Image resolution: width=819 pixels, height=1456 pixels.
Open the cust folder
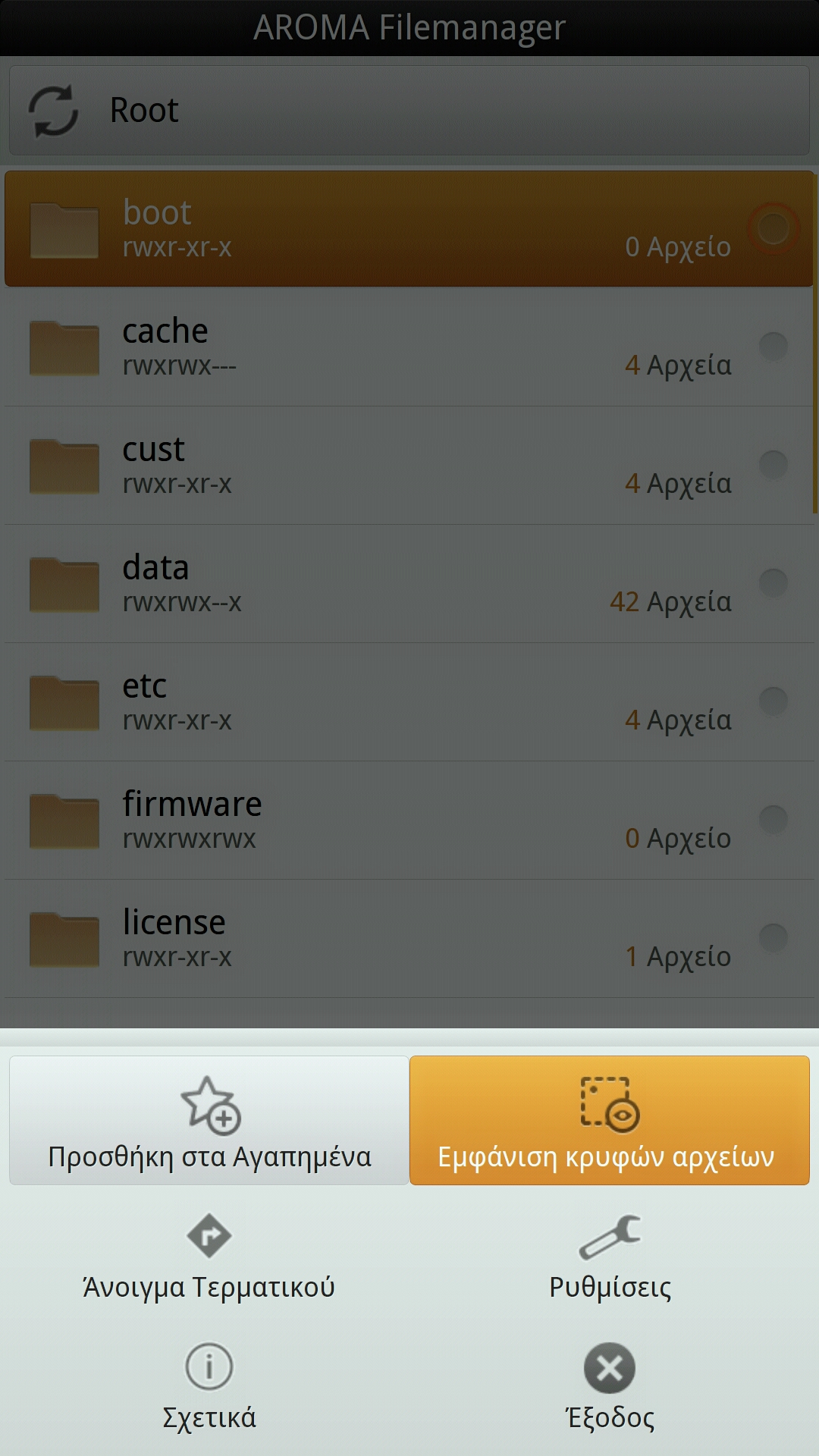tap(303, 465)
